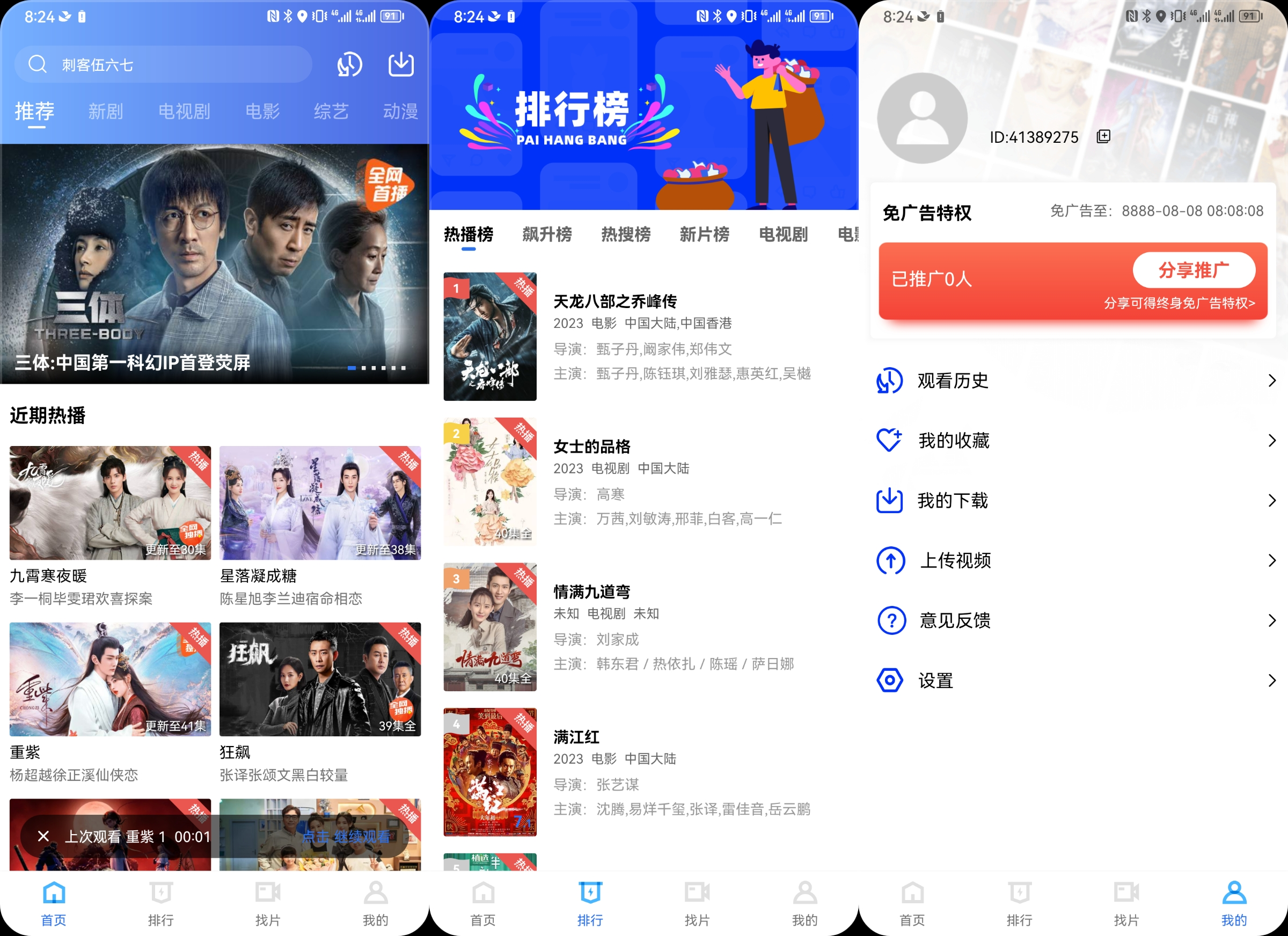
Task: Open 上传视频
Action: click(x=1073, y=560)
